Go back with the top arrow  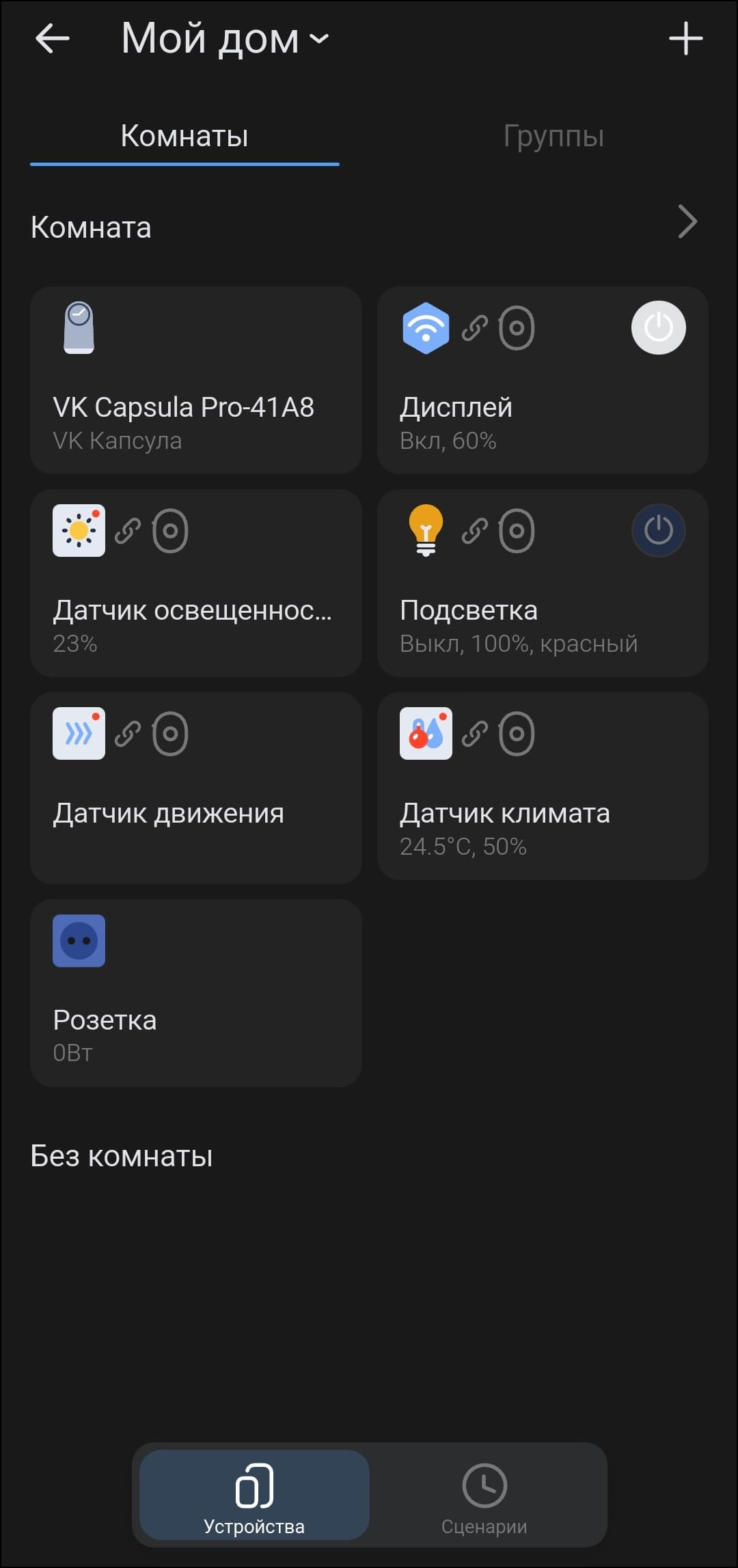(52, 38)
